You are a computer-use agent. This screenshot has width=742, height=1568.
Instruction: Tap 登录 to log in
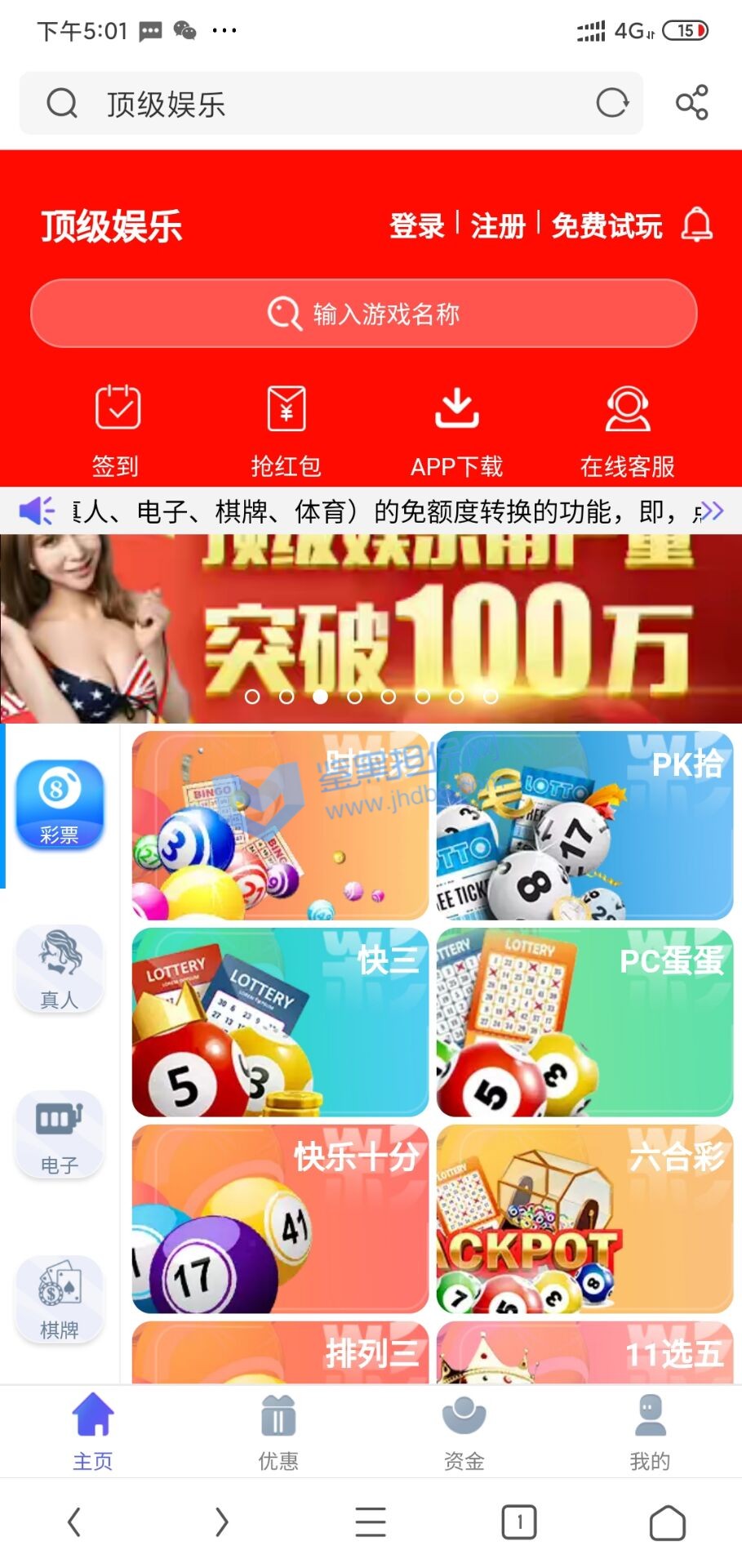point(416,225)
